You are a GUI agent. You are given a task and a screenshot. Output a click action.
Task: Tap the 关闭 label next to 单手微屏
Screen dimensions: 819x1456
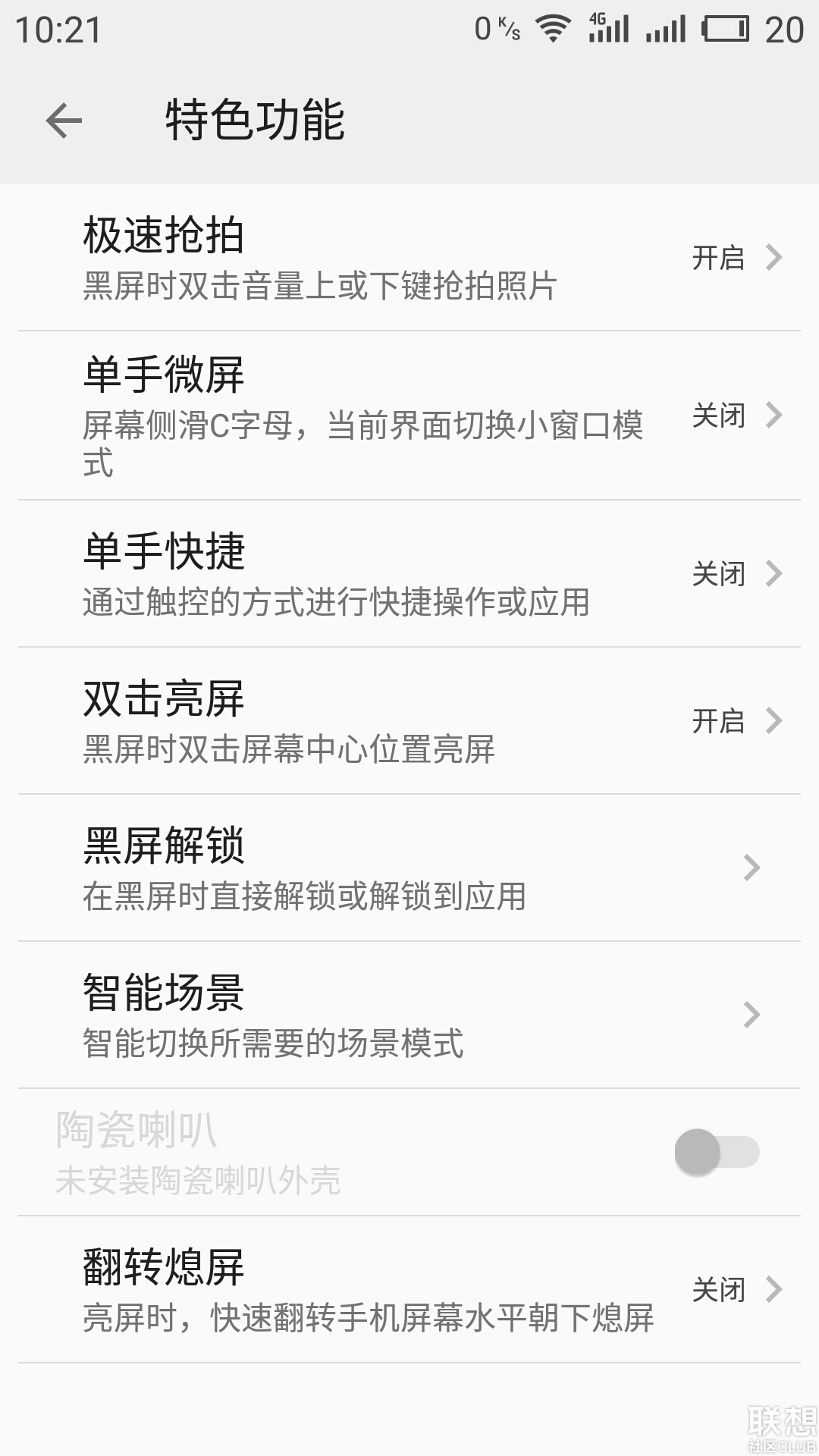tap(719, 416)
